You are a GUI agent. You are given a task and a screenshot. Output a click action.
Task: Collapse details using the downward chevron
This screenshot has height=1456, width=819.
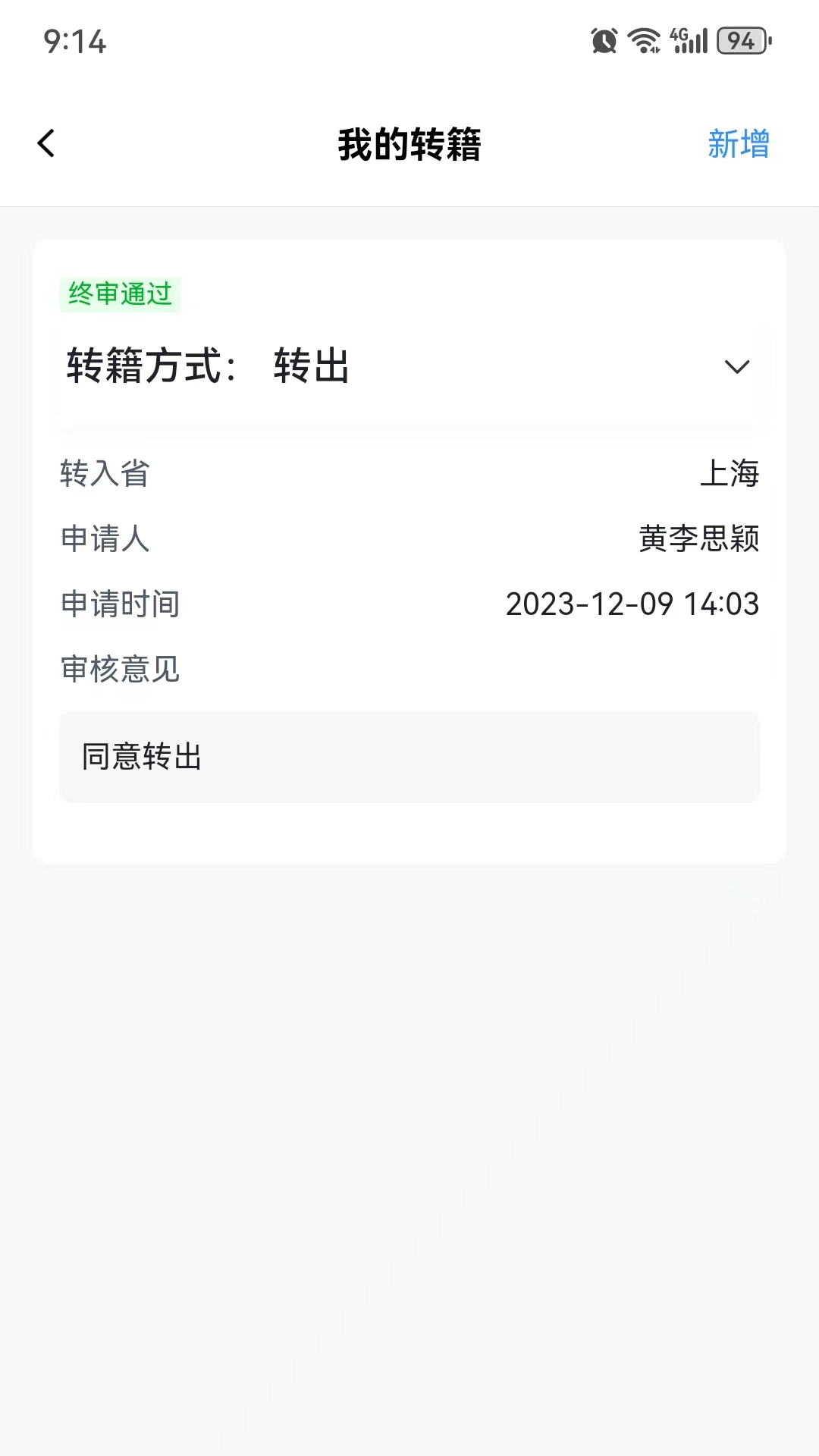point(736,368)
